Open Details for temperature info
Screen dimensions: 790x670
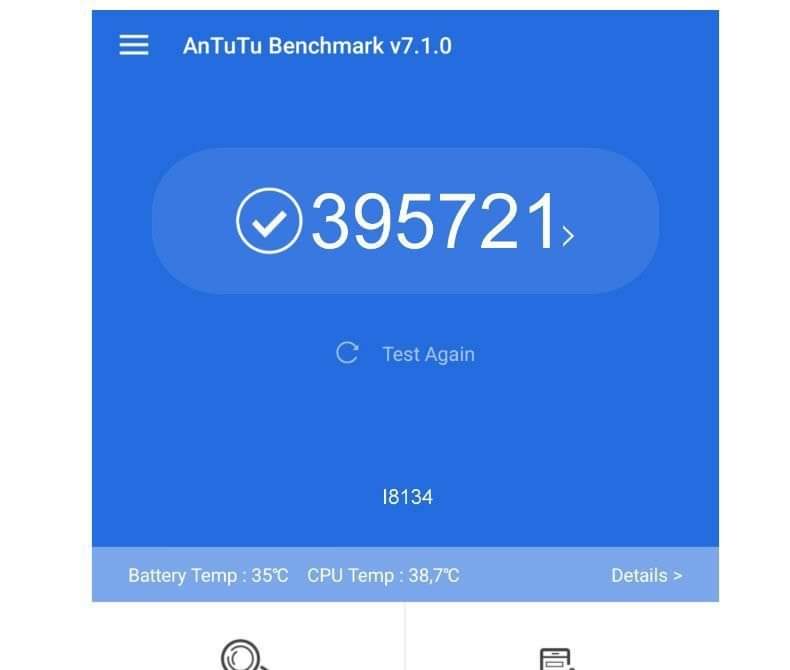pyautogui.click(x=646, y=576)
